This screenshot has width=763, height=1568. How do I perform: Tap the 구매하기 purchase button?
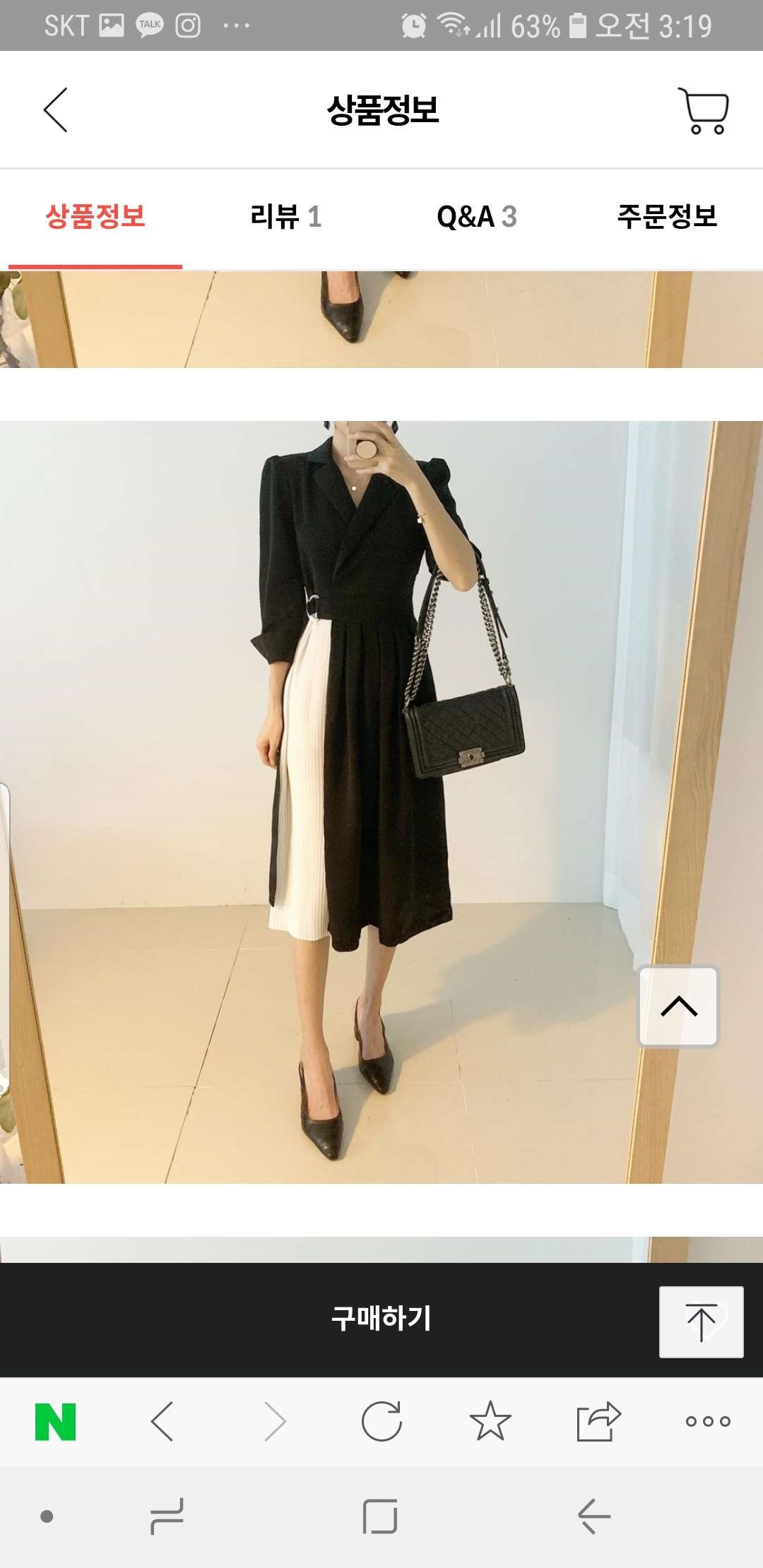[x=381, y=1318]
